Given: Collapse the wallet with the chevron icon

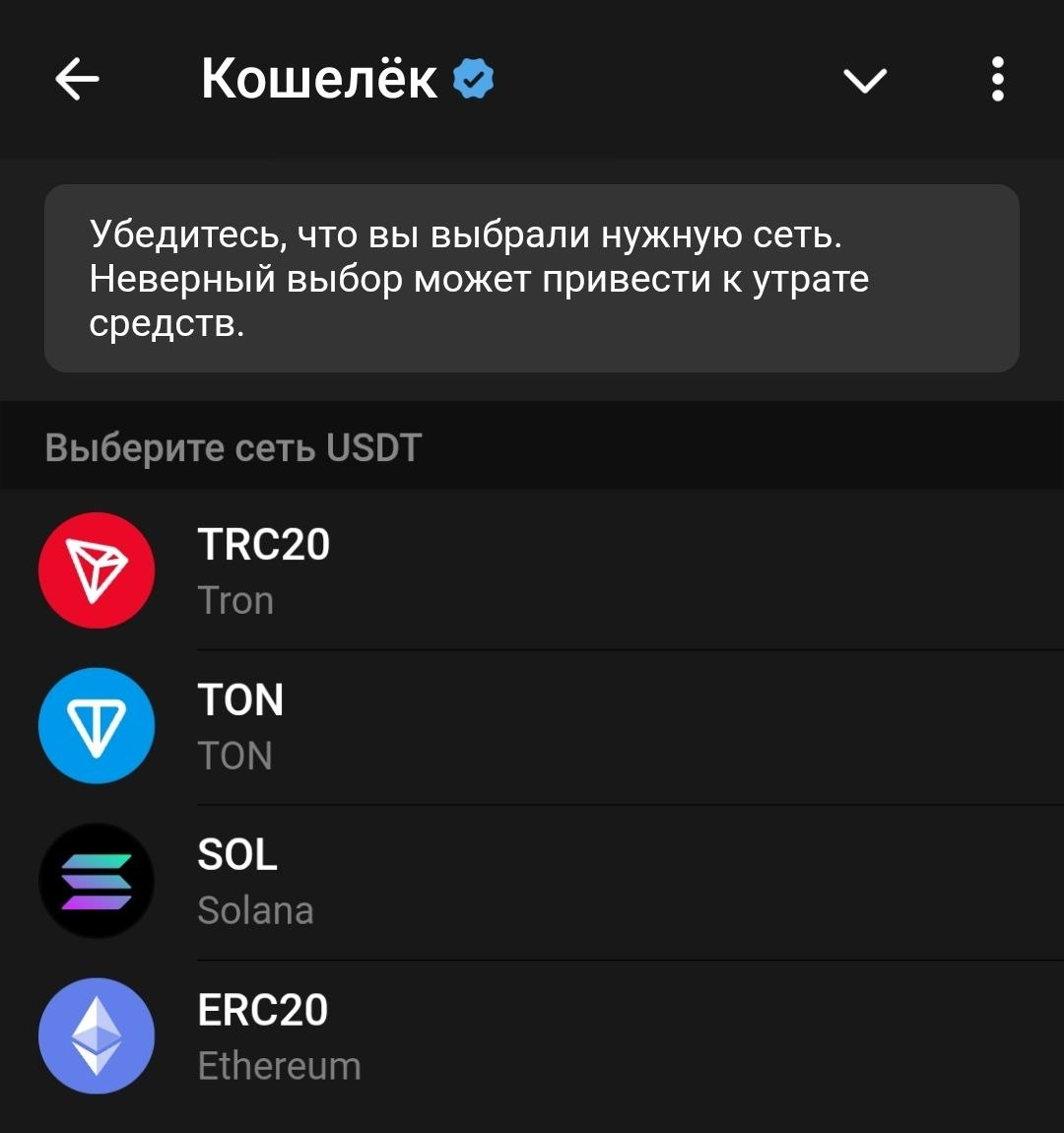Looking at the screenshot, I should 865,80.
